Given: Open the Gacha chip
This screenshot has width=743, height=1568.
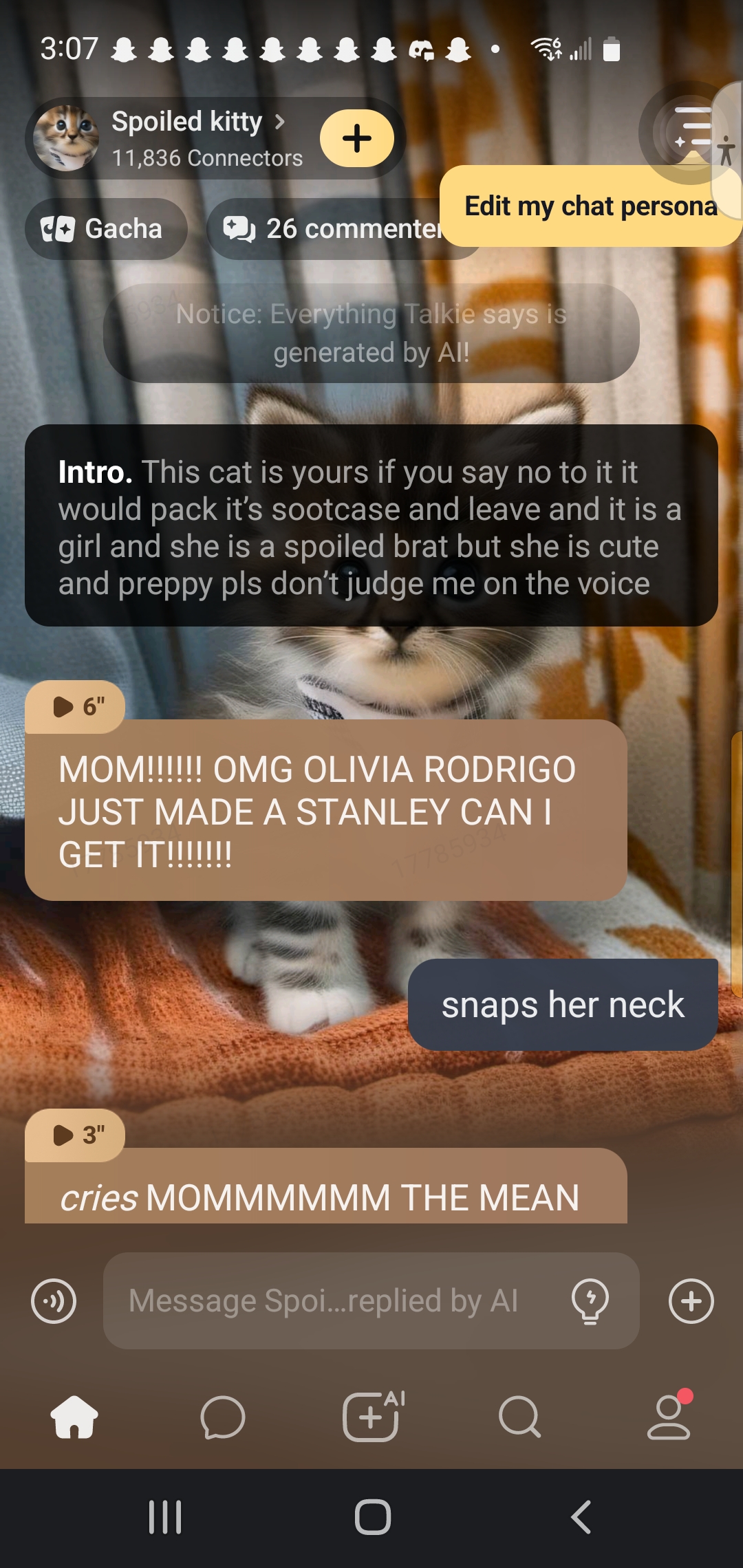Looking at the screenshot, I should 106,229.
